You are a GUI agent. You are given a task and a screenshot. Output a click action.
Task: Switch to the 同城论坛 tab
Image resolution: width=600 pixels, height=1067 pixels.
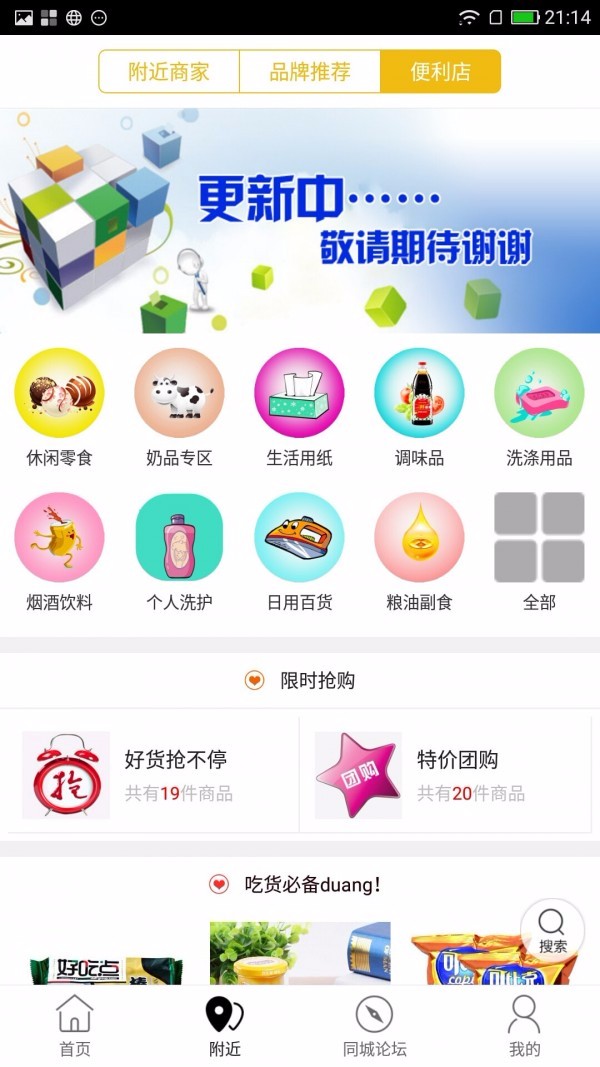[x=375, y=1026]
